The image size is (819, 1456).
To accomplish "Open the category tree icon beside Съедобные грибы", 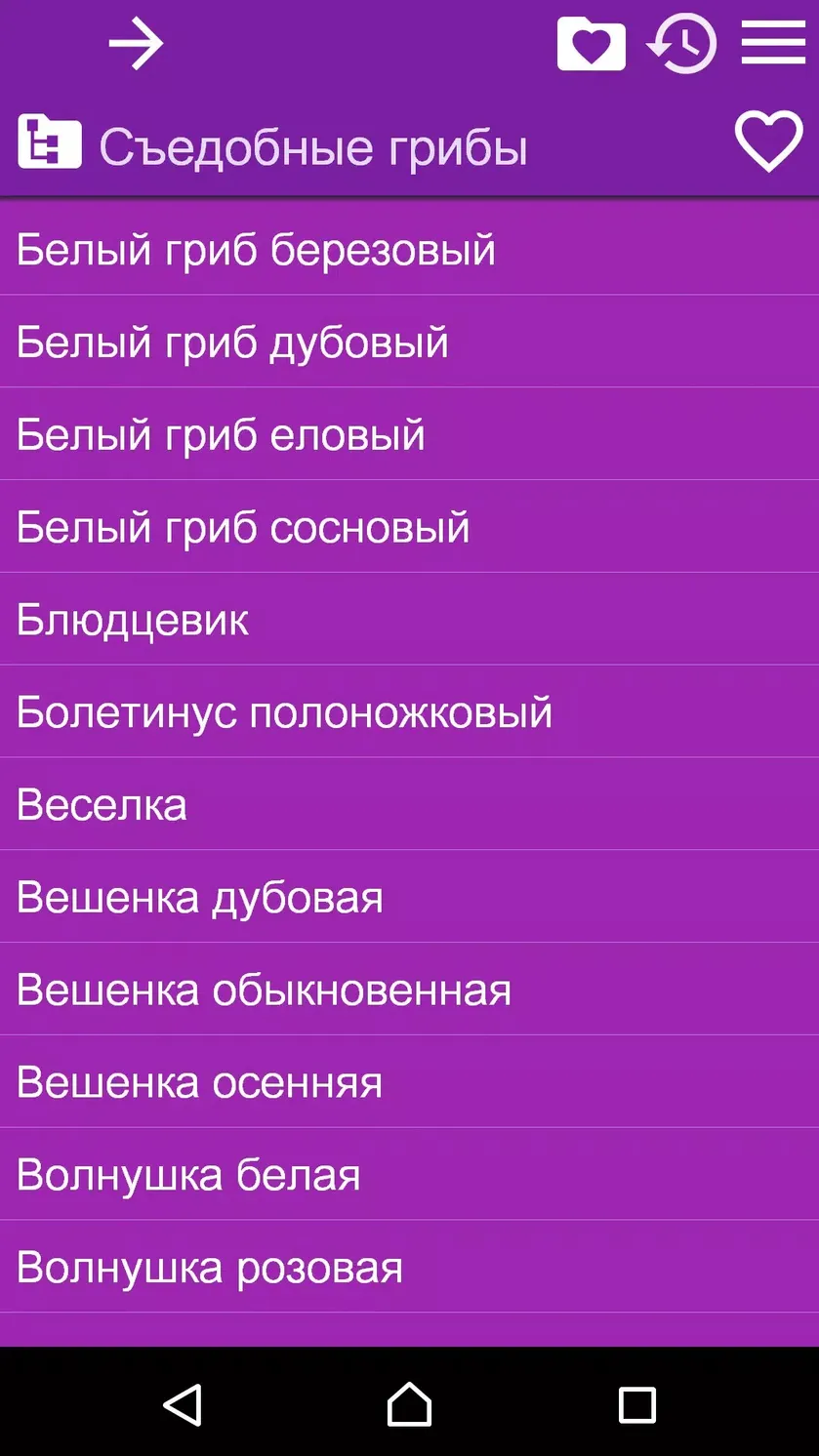I will pyautogui.click(x=49, y=142).
